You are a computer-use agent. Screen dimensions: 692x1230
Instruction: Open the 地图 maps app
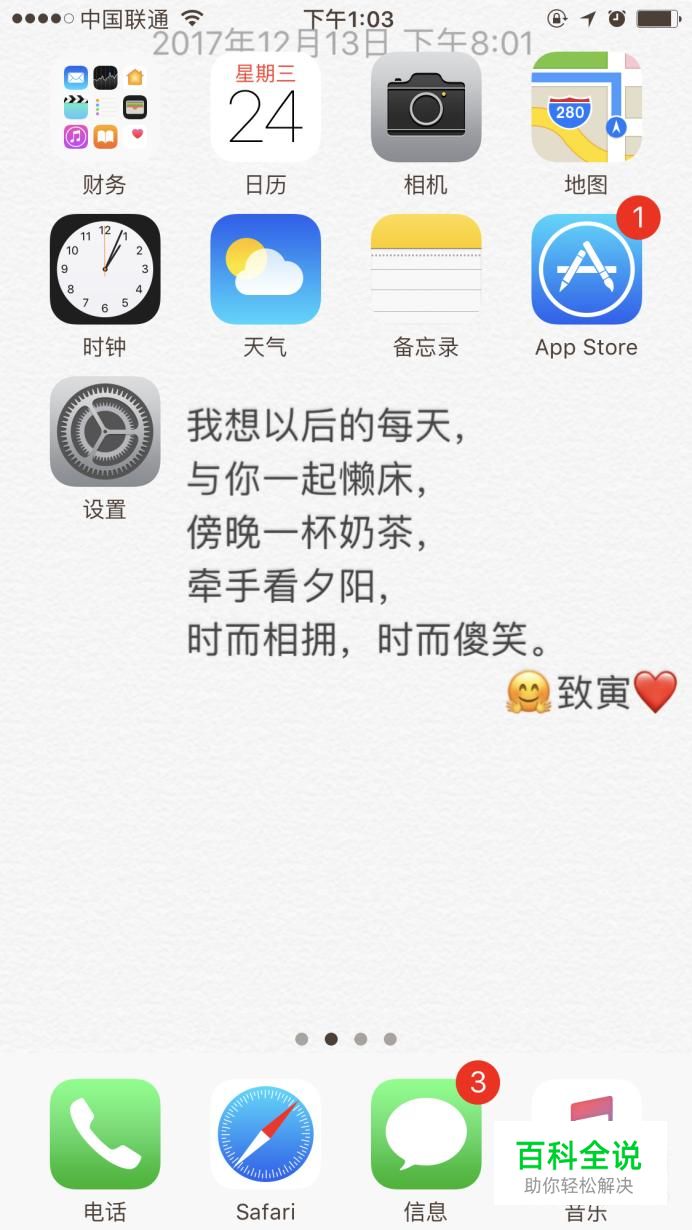[x=586, y=107]
